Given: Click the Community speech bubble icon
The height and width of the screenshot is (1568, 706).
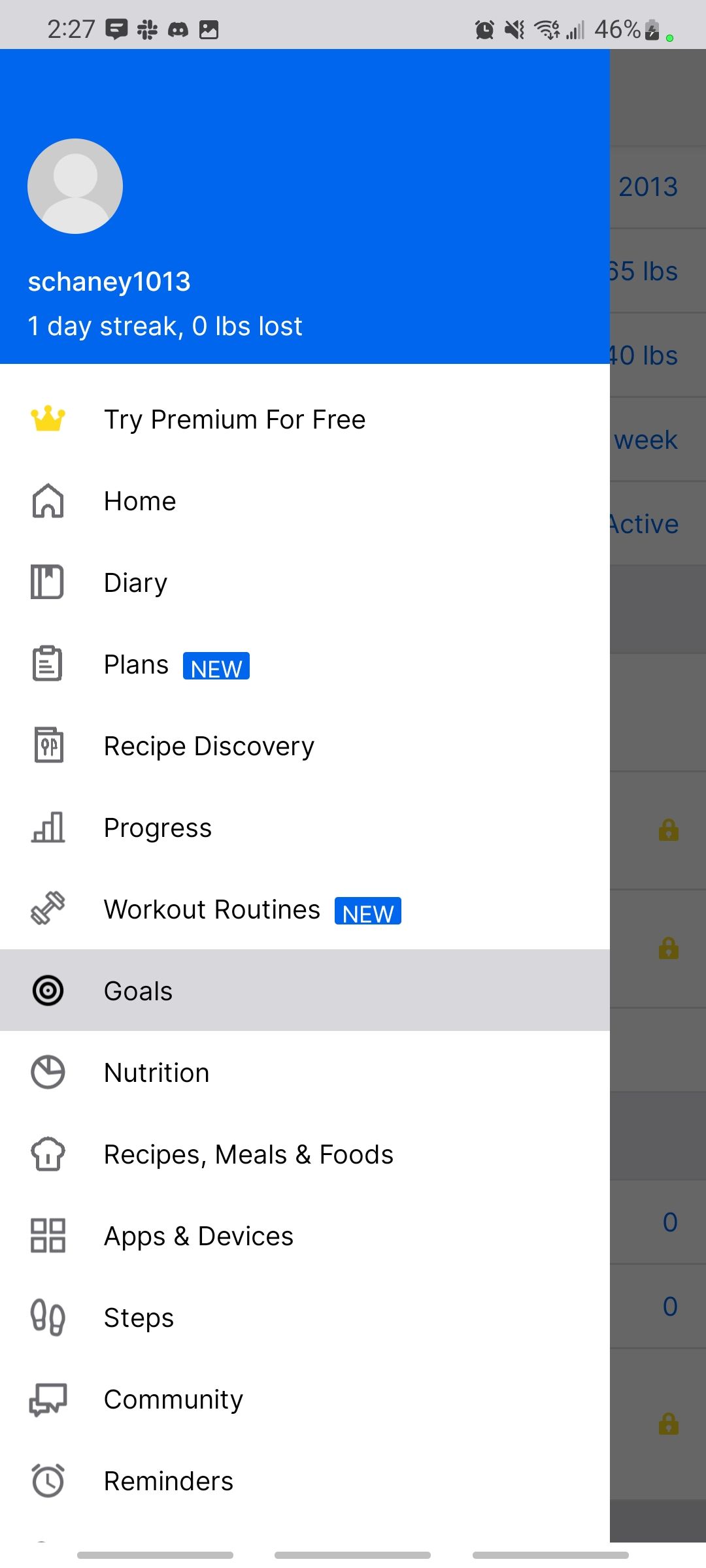Looking at the screenshot, I should 47,1399.
